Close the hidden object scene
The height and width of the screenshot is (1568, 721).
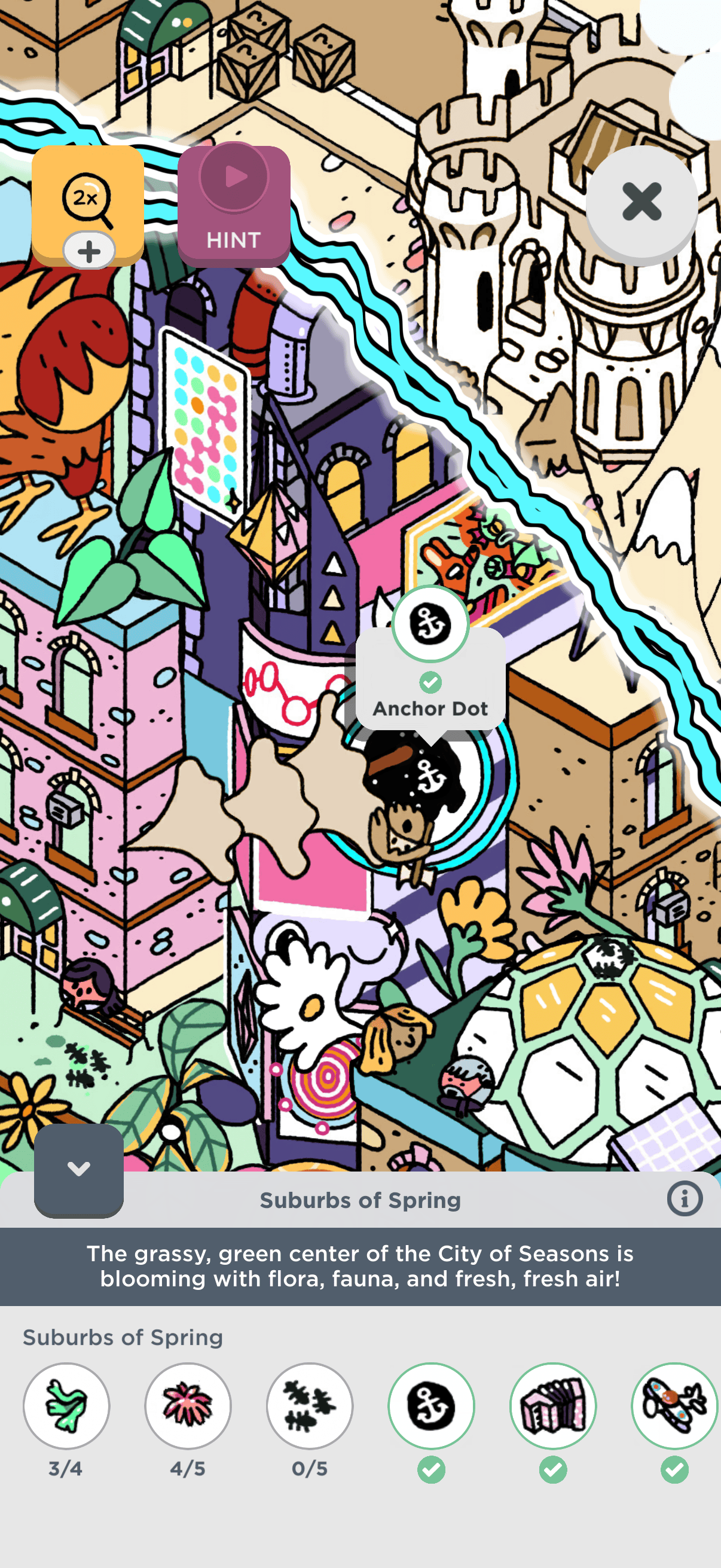click(641, 202)
